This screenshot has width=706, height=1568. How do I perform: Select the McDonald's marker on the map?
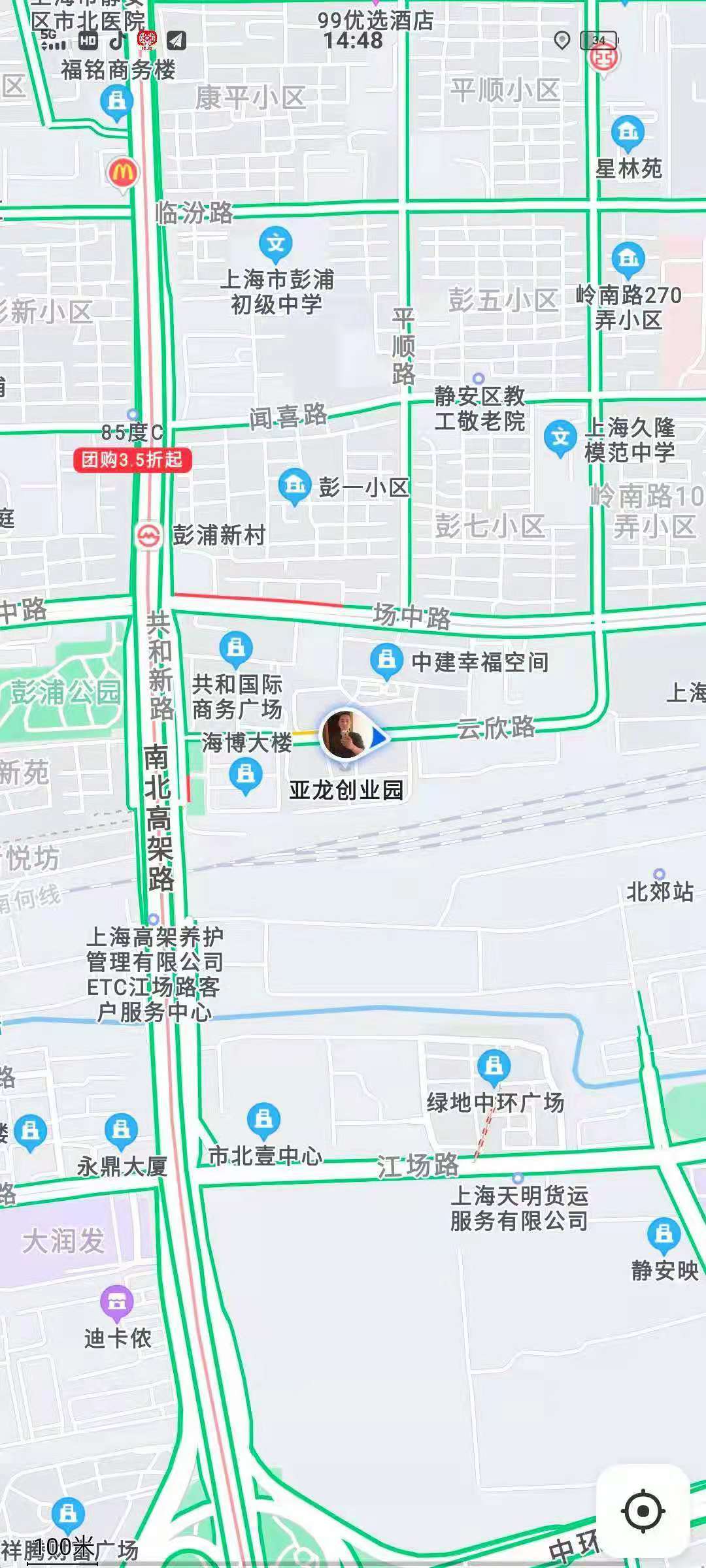pos(122,173)
